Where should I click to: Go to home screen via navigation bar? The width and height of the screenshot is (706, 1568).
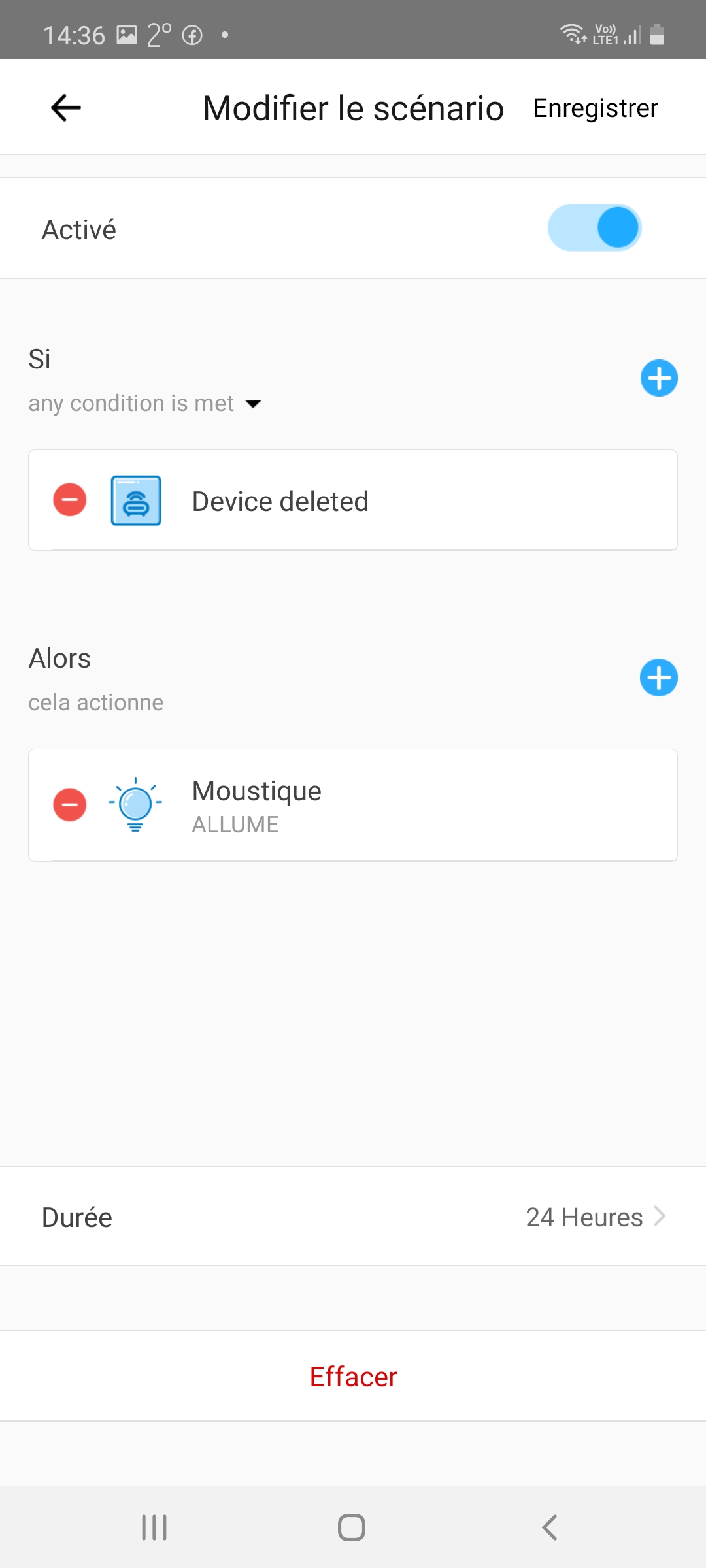[x=352, y=1527]
